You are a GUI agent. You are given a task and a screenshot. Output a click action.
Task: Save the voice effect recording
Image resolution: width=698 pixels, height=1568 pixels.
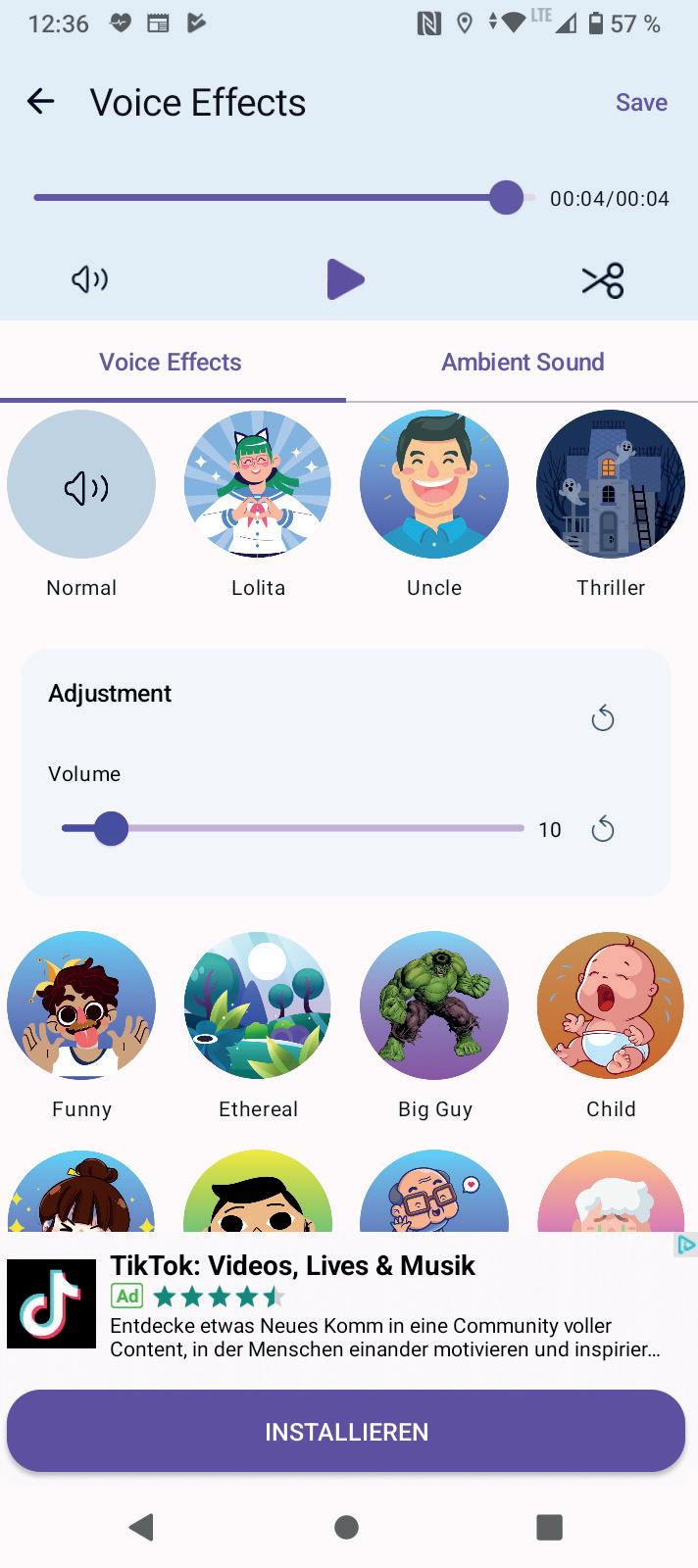point(640,102)
